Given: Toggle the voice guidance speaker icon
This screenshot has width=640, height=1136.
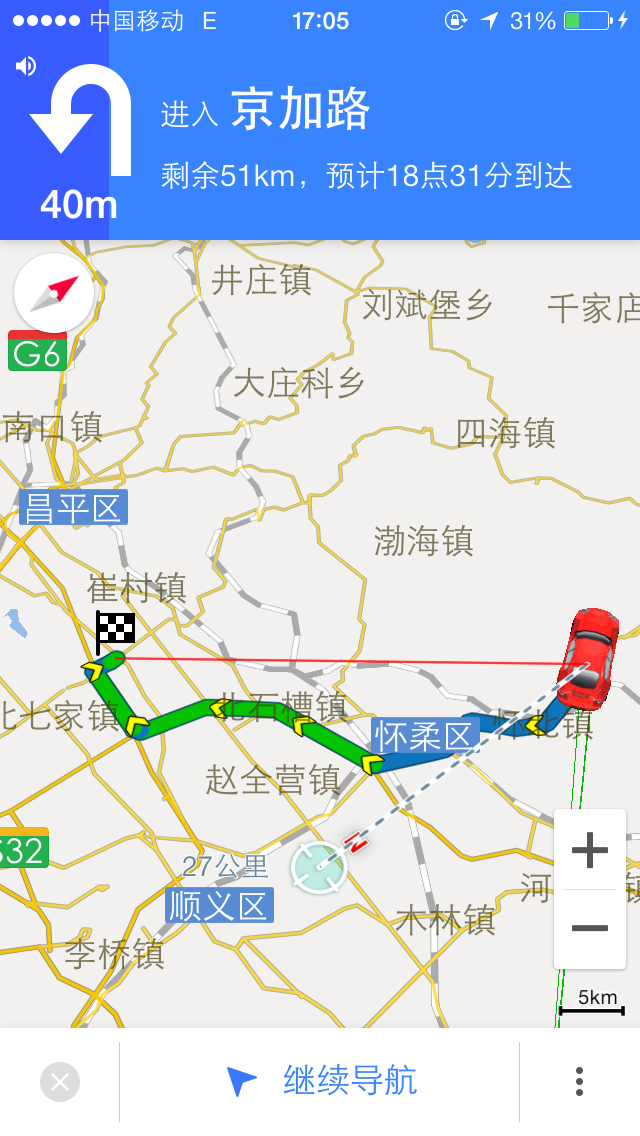Looking at the screenshot, I should pyautogui.click(x=26, y=67).
